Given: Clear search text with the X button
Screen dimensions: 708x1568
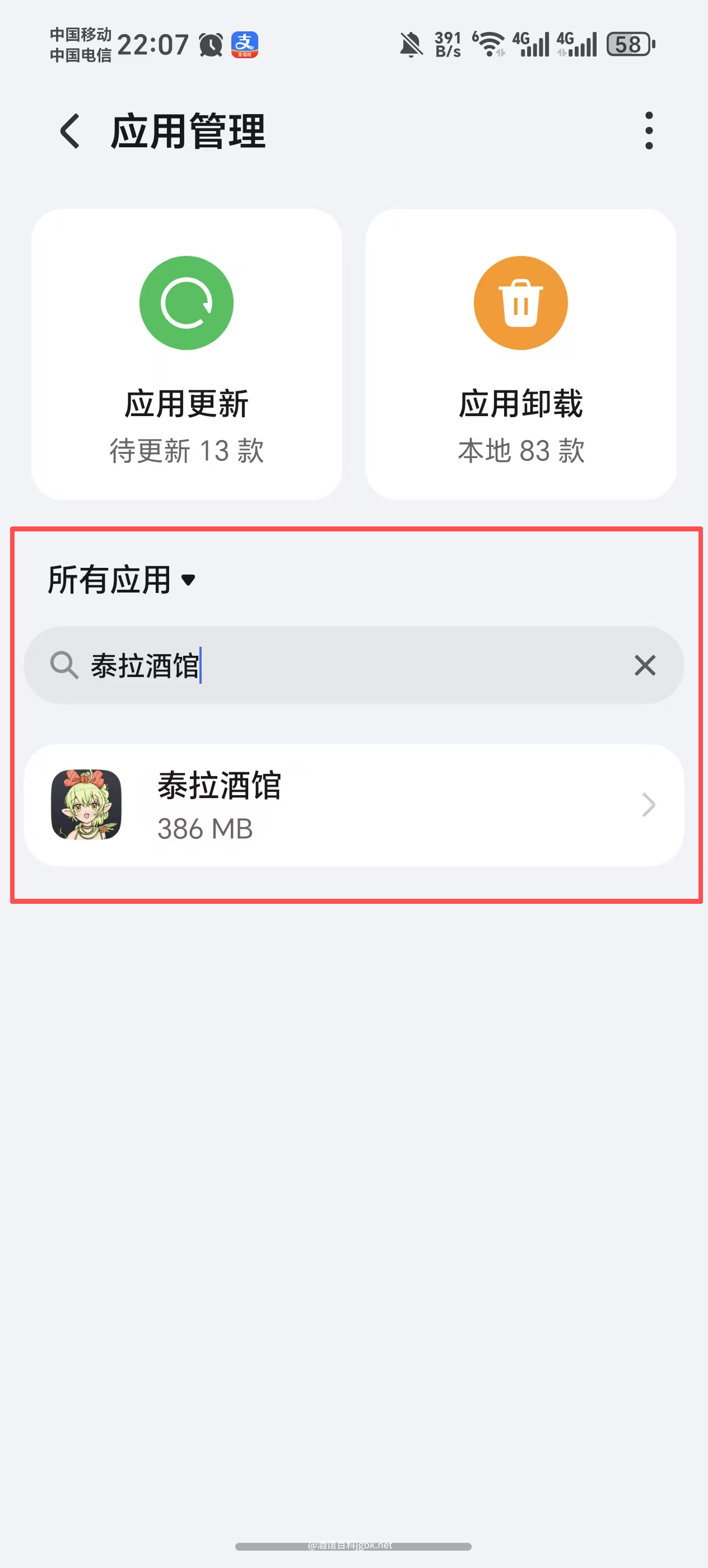Looking at the screenshot, I should pos(645,665).
